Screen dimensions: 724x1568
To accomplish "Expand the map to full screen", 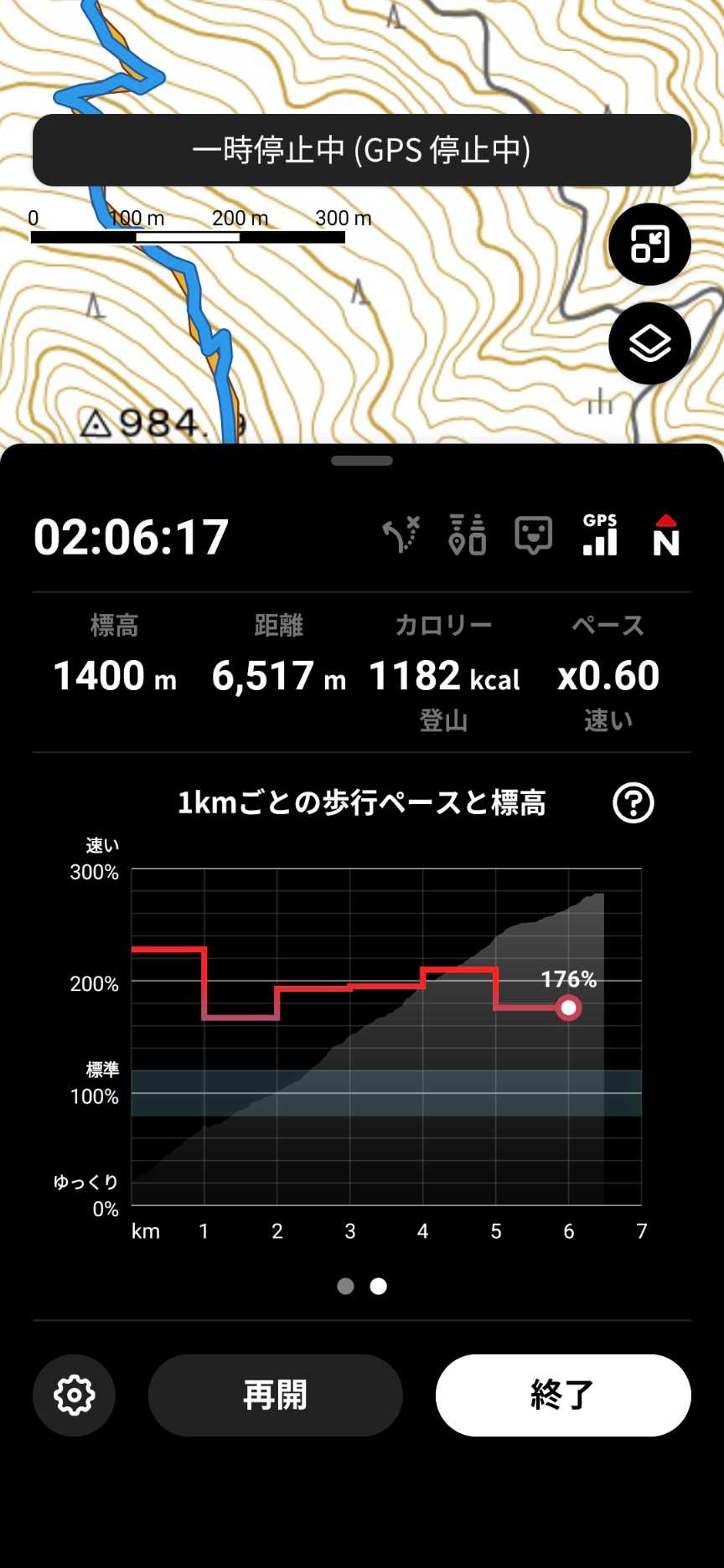I will [649, 245].
